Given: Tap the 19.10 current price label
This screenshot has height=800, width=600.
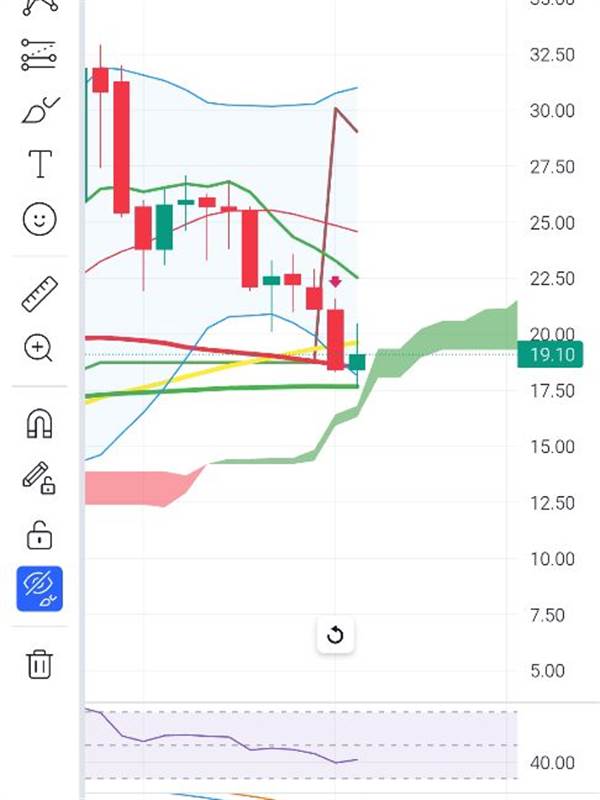Looking at the screenshot, I should pyautogui.click(x=552, y=354).
